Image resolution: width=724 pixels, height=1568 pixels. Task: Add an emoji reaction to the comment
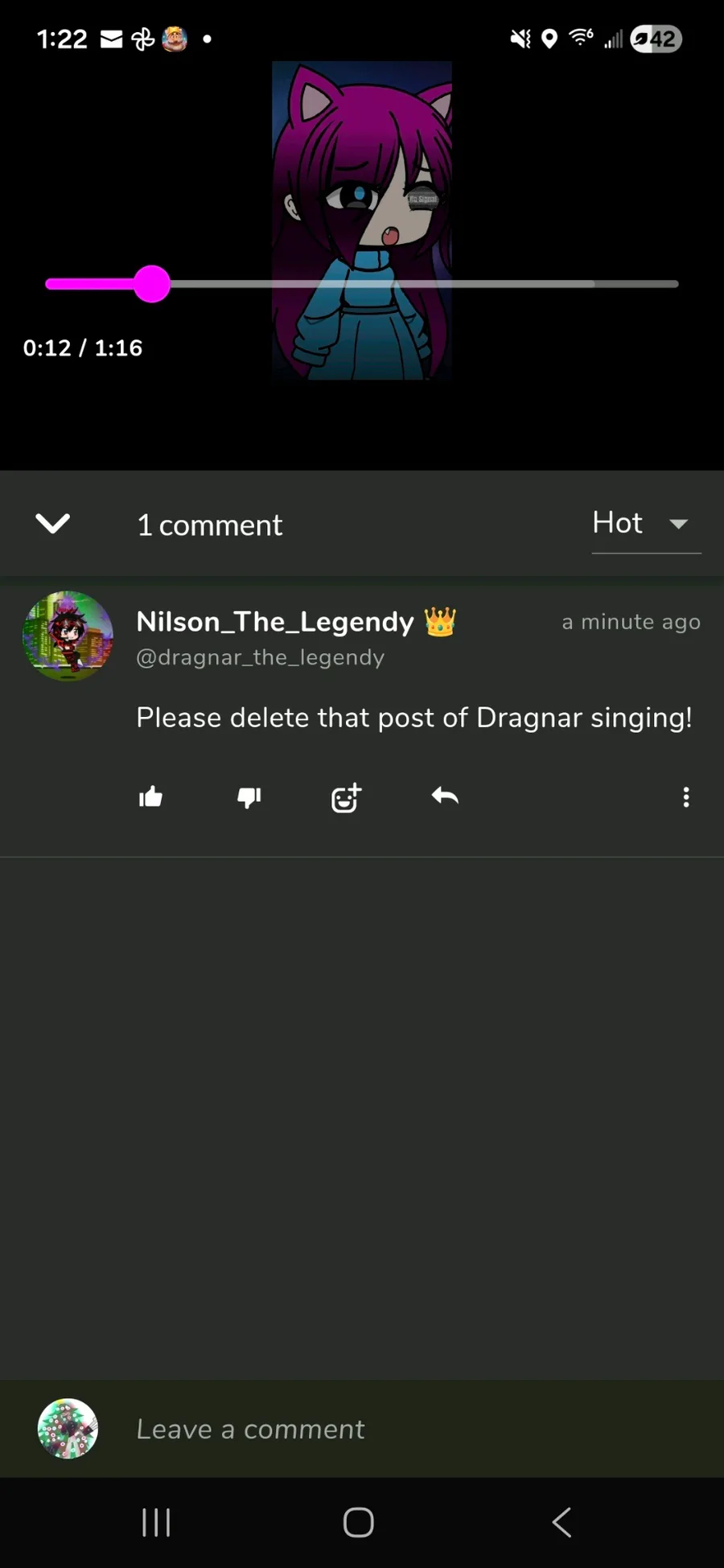pyautogui.click(x=347, y=797)
